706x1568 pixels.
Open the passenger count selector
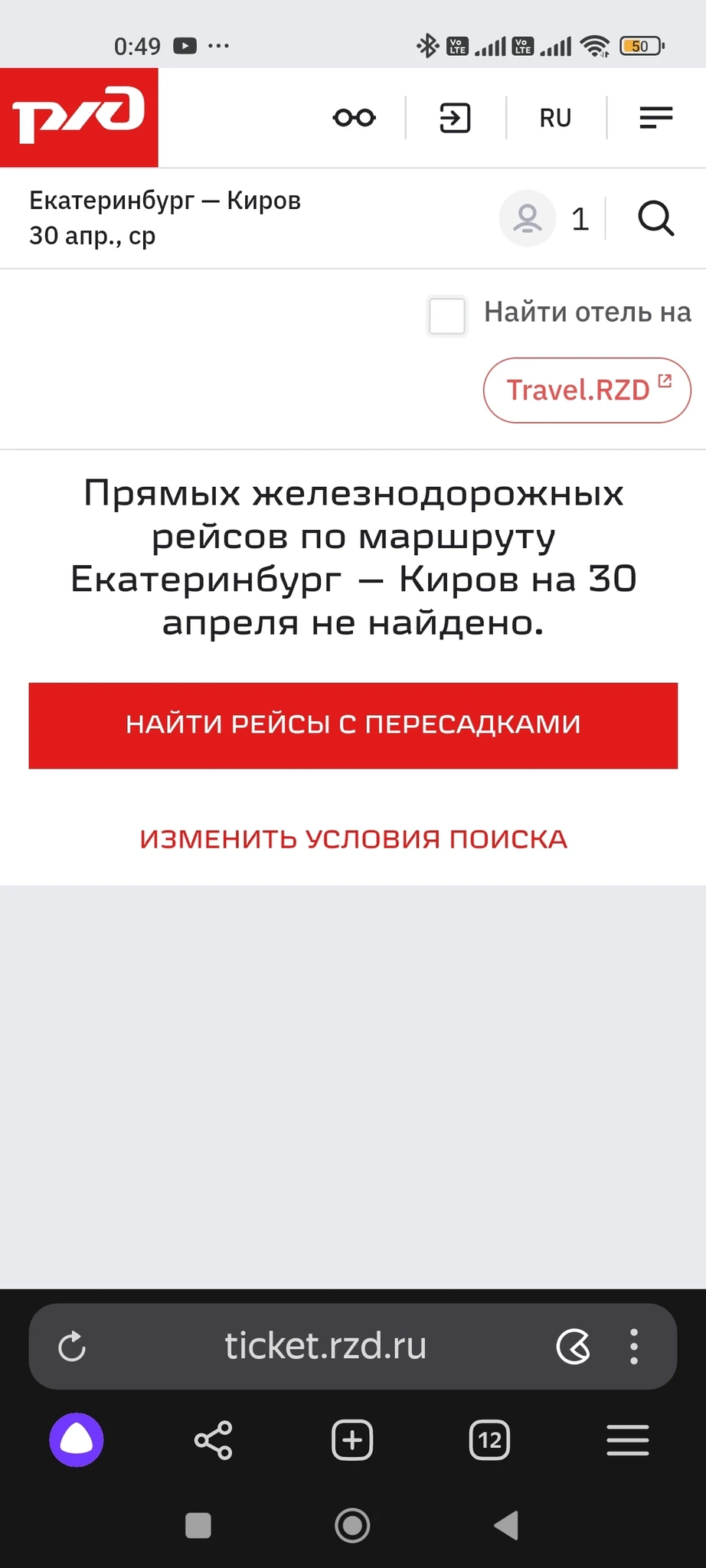(x=544, y=218)
